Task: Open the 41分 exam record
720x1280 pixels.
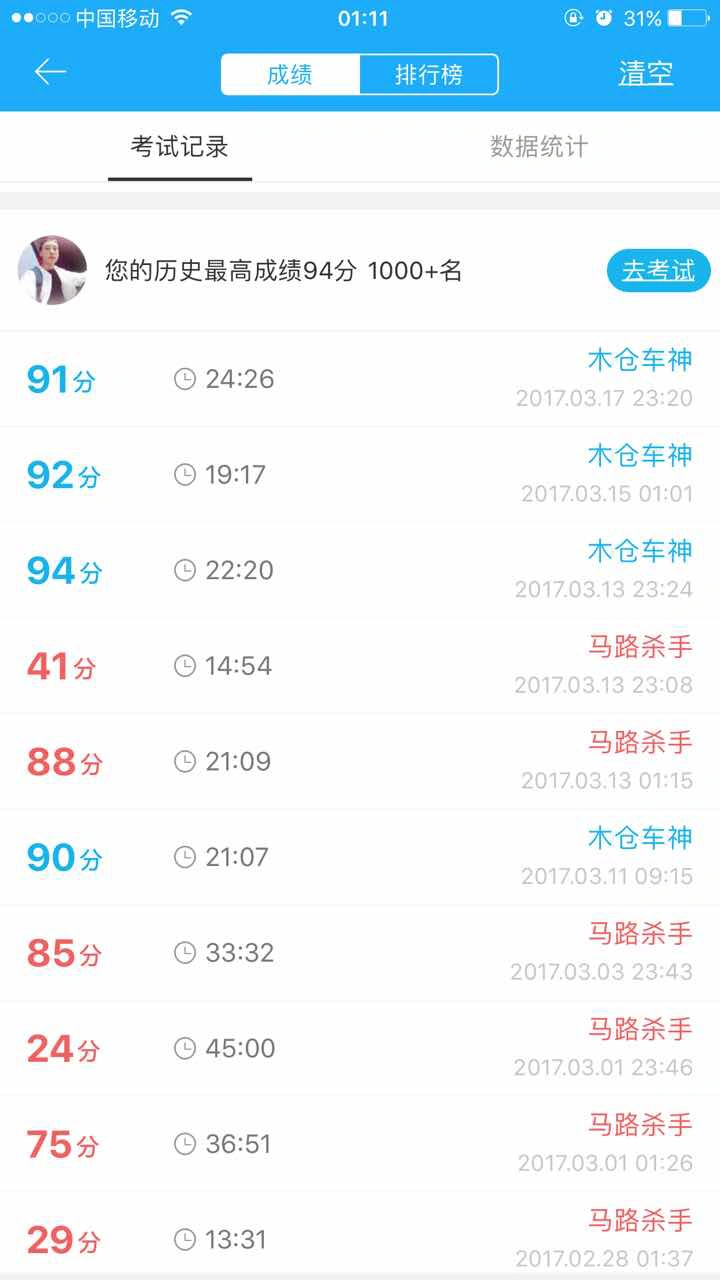Action: coord(360,666)
